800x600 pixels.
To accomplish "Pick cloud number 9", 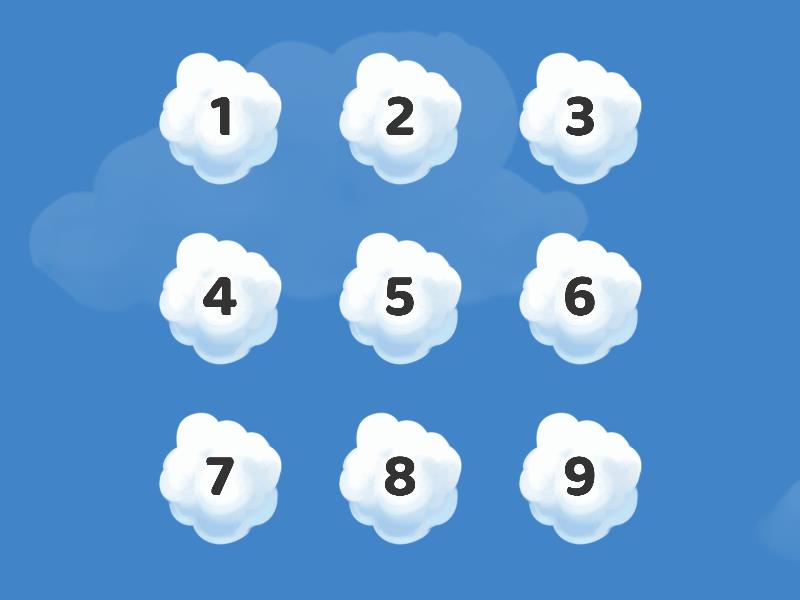I will 580,478.
